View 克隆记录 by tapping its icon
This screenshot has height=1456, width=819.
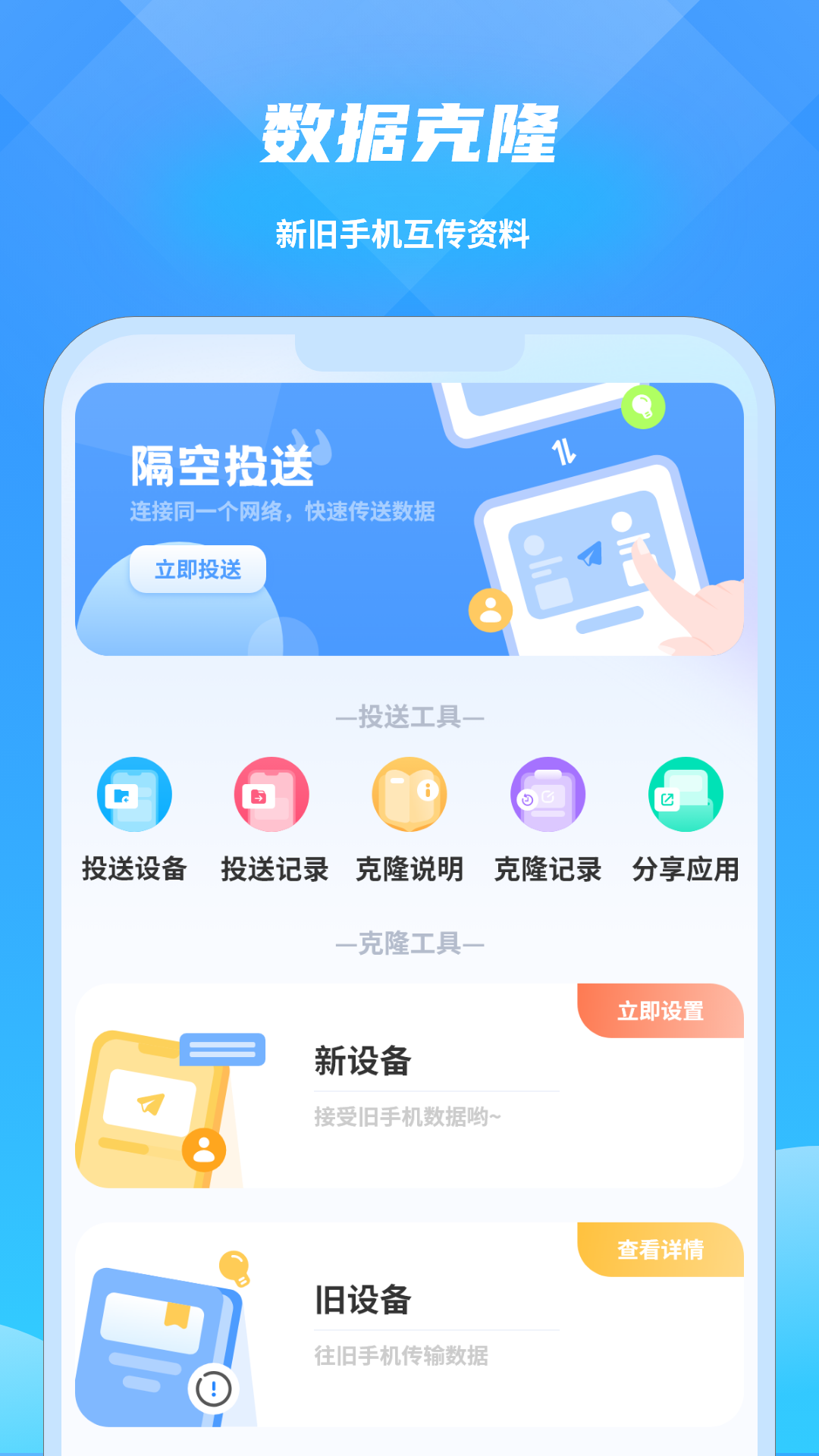pos(548,795)
